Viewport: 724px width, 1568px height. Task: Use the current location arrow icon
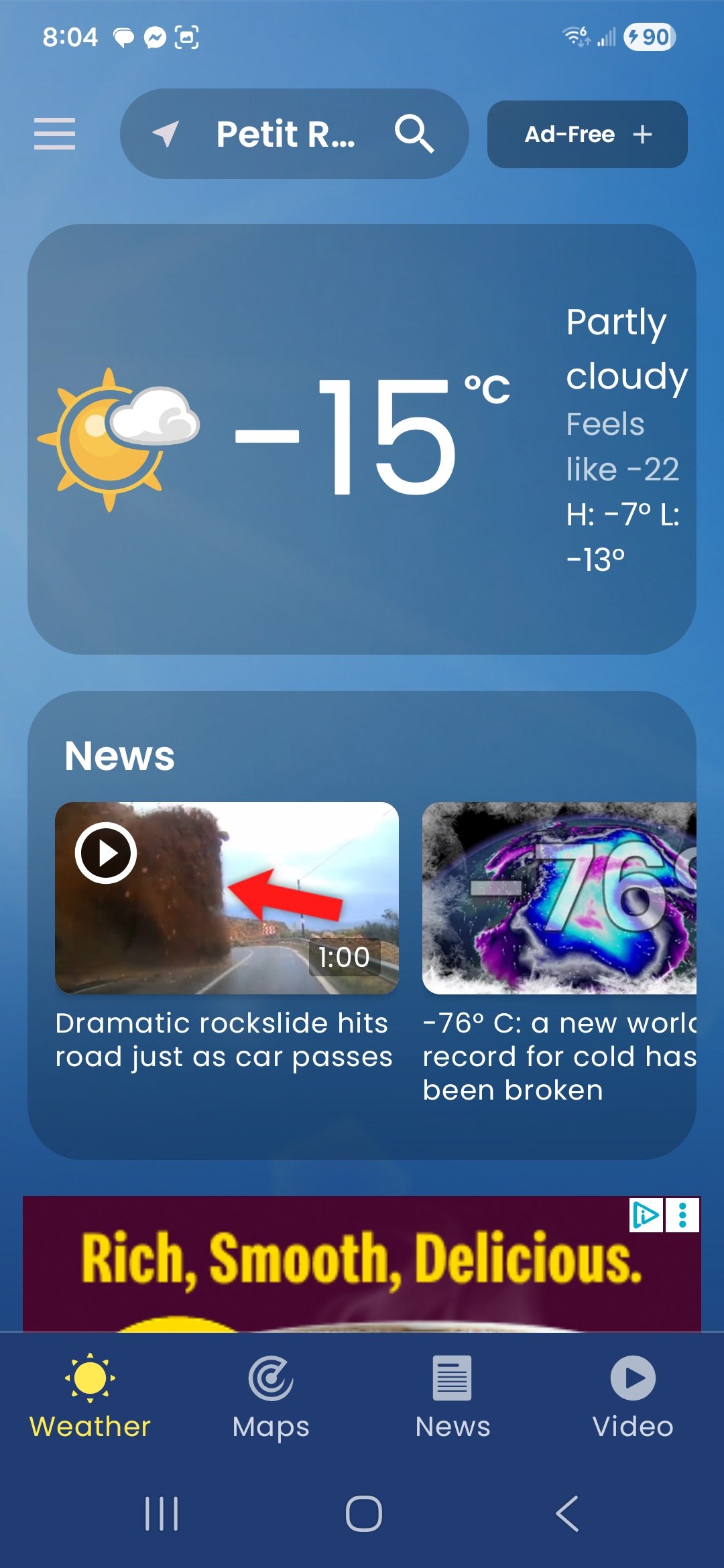click(x=166, y=133)
